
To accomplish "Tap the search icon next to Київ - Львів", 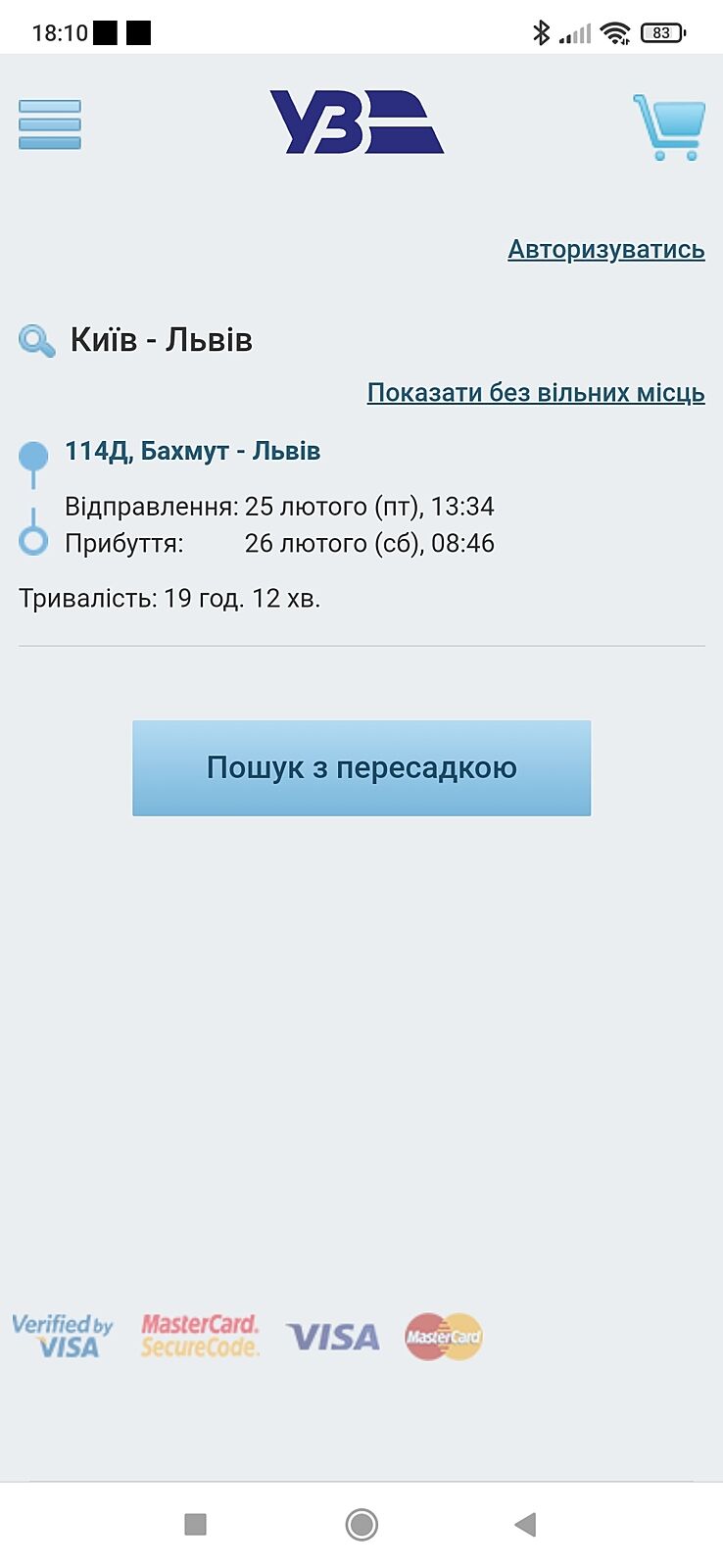I will click(x=37, y=341).
